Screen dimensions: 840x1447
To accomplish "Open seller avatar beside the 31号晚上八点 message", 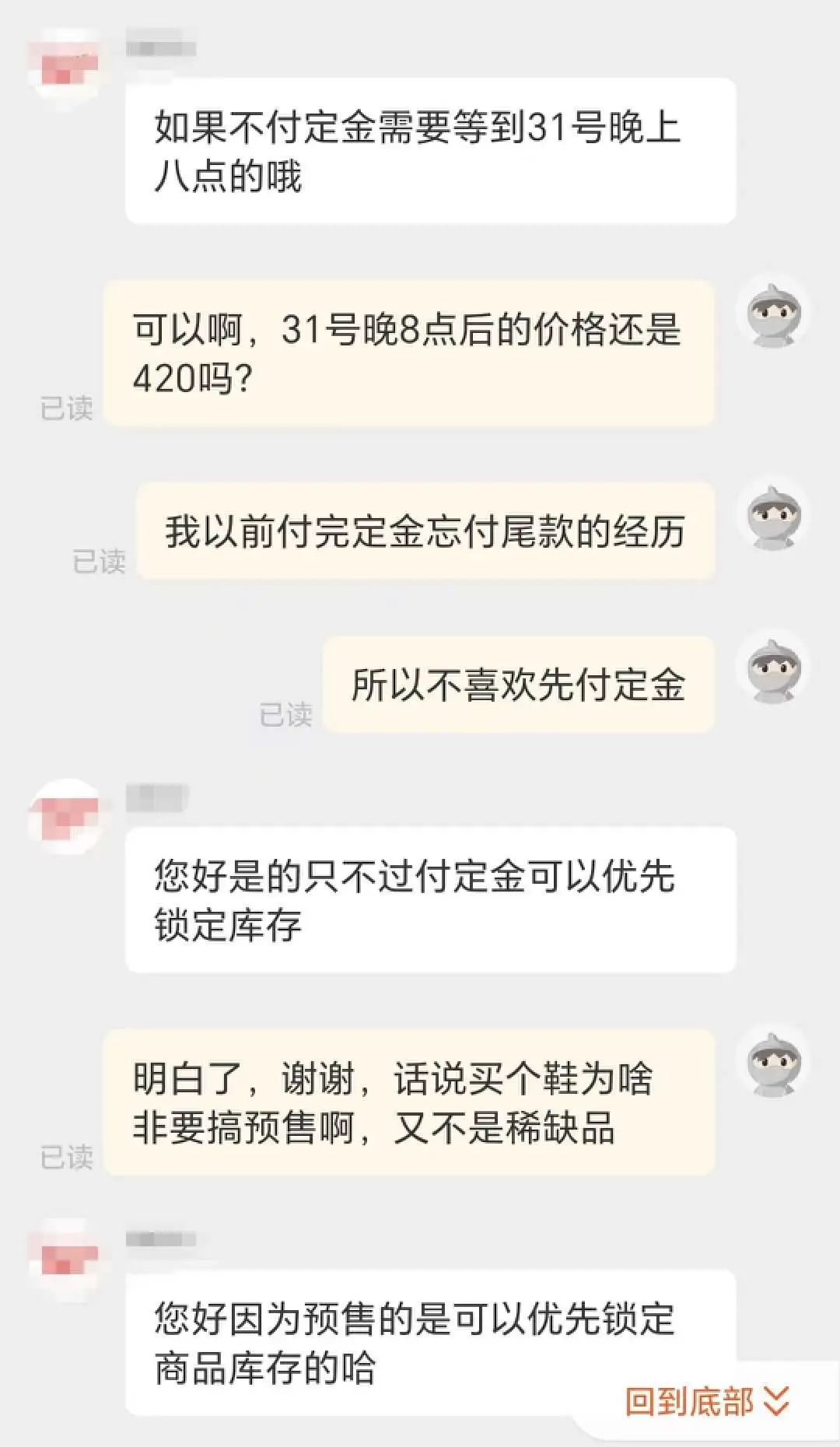I will 65,68.
